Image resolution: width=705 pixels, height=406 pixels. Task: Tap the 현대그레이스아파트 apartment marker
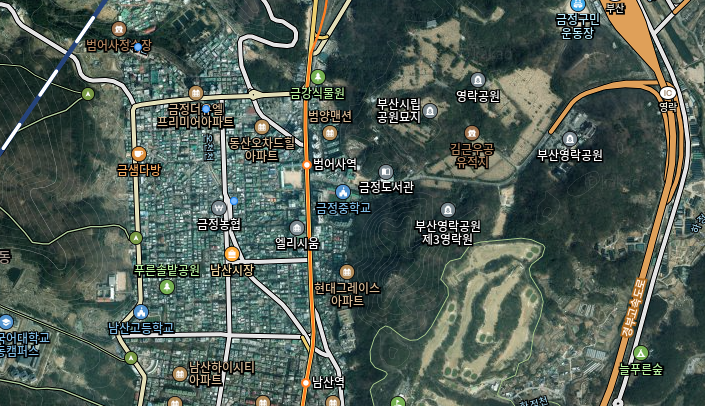pos(347,272)
